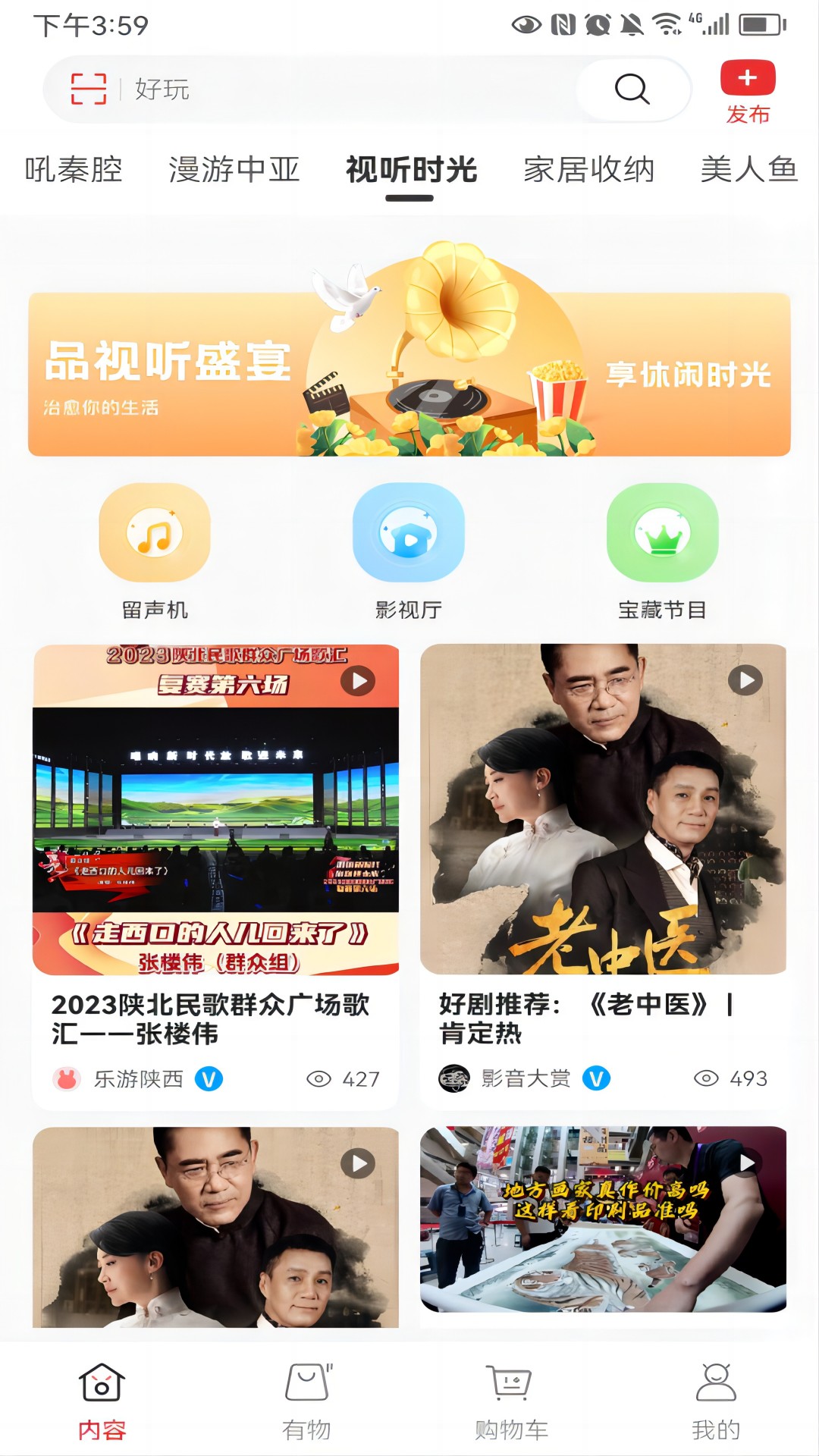This screenshot has width=819, height=1456.
Task: Open the 美人鱼 tab
Action: click(x=748, y=169)
